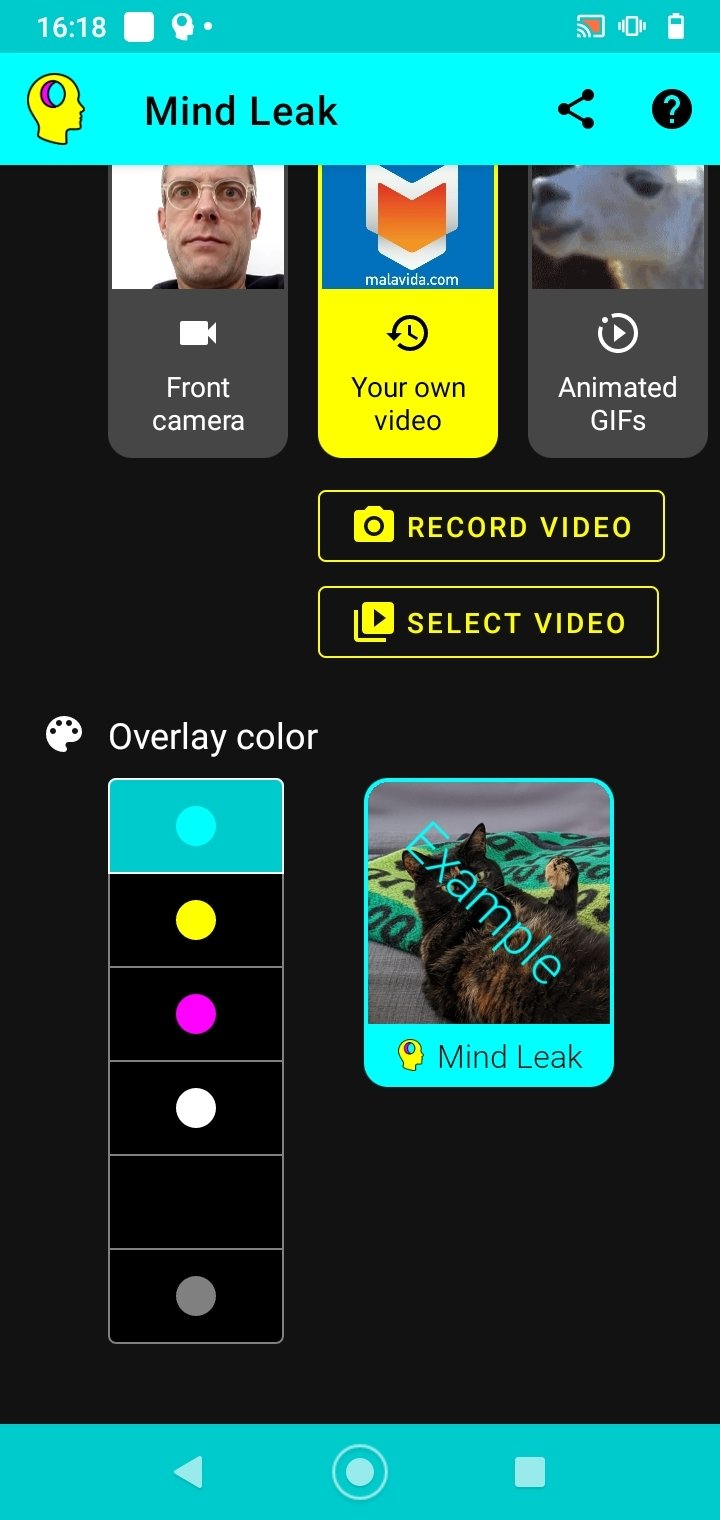The image size is (720, 1520).
Task: Pick the magenta overlay color
Action: tap(196, 1014)
